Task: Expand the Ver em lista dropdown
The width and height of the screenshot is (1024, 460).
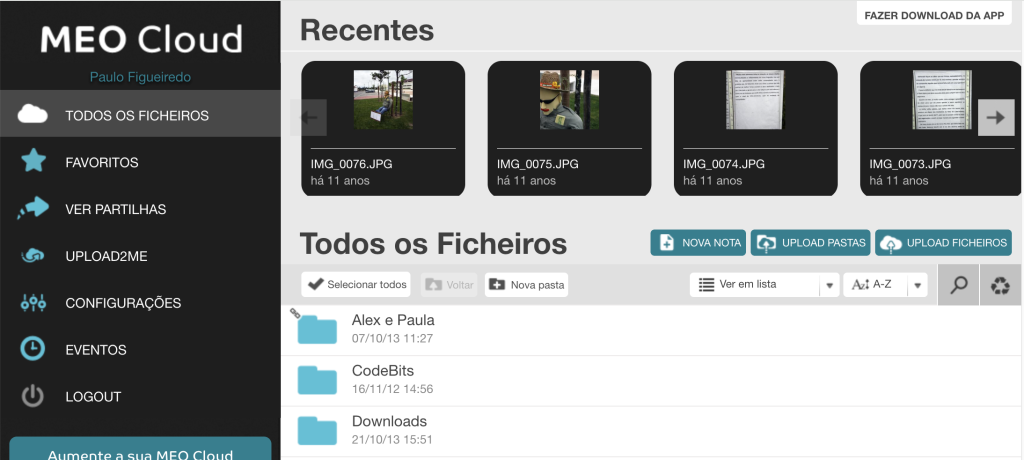Action: click(x=828, y=285)
